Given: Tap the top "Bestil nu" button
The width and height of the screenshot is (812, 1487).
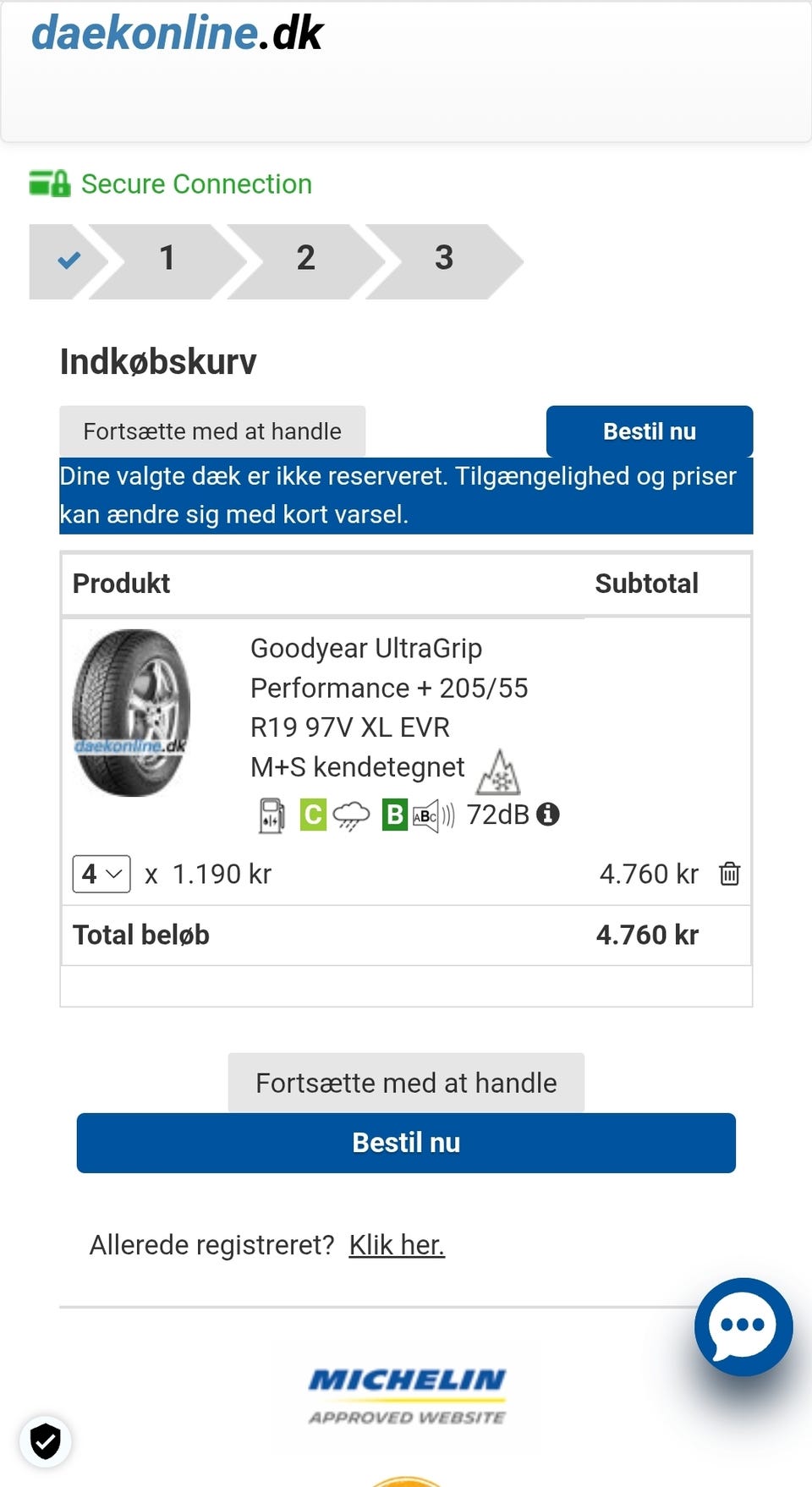Looking at the screenshot, I should (x=650, y=431).
